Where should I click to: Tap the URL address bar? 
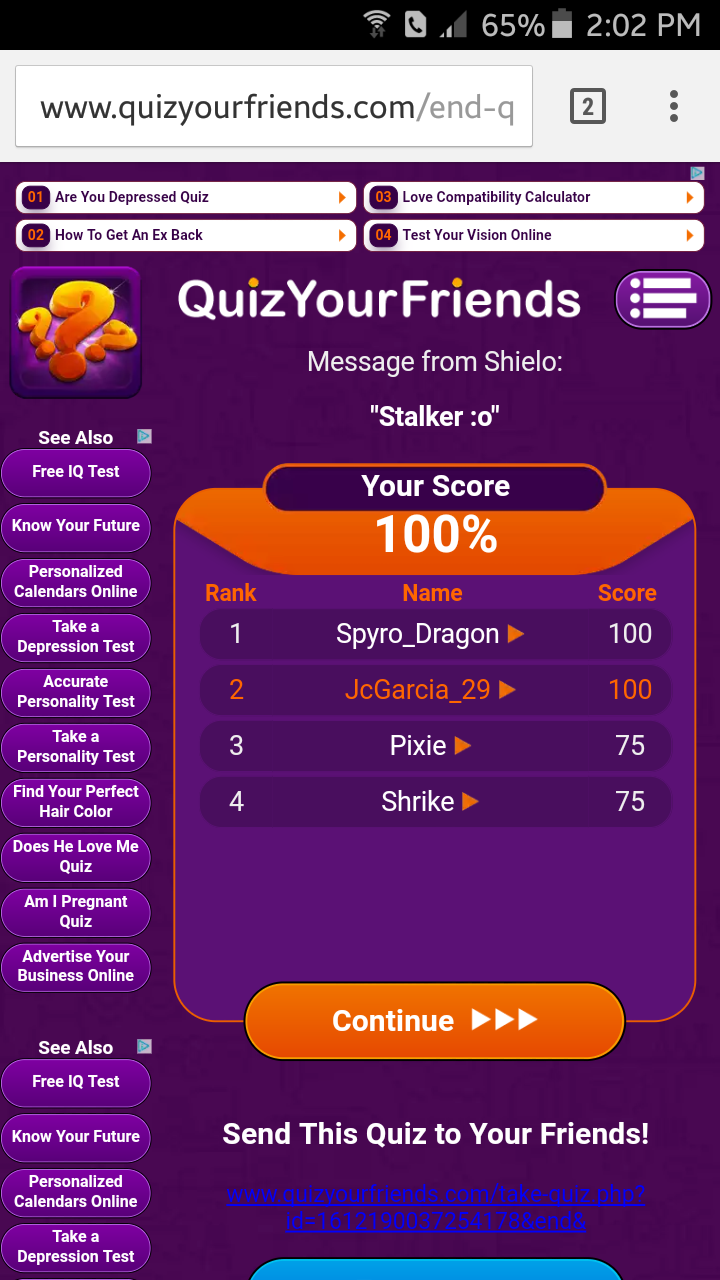coord(274,106)
